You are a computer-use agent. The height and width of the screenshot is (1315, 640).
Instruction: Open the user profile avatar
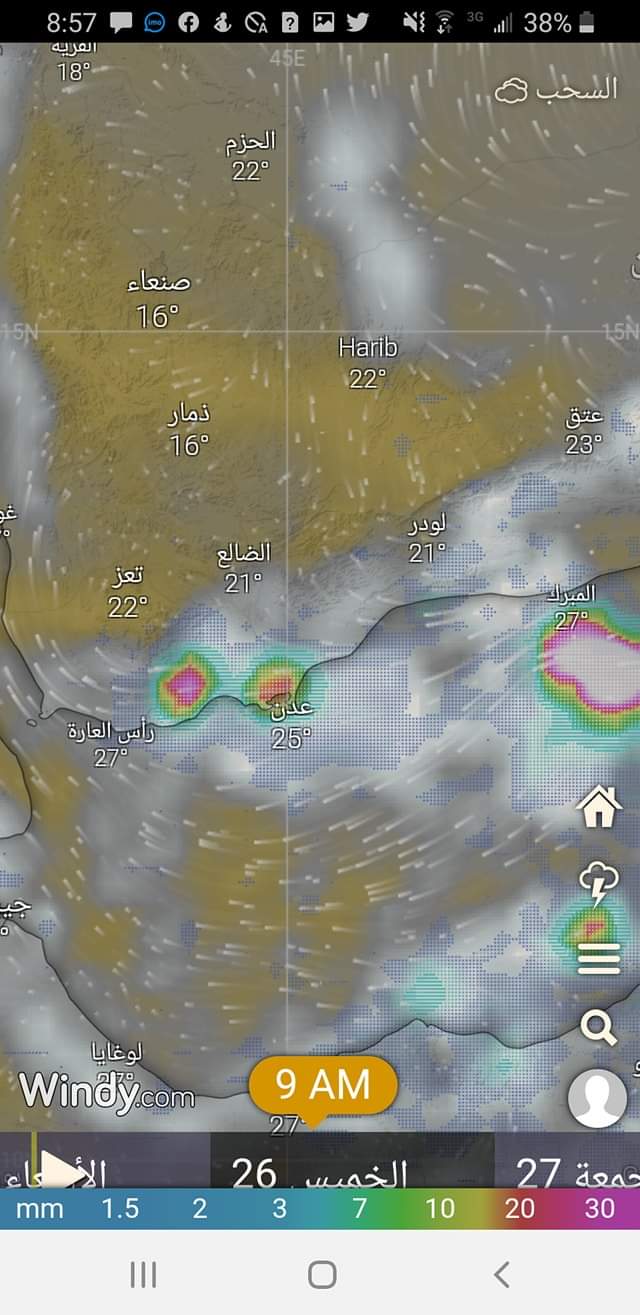point(597,1097)
